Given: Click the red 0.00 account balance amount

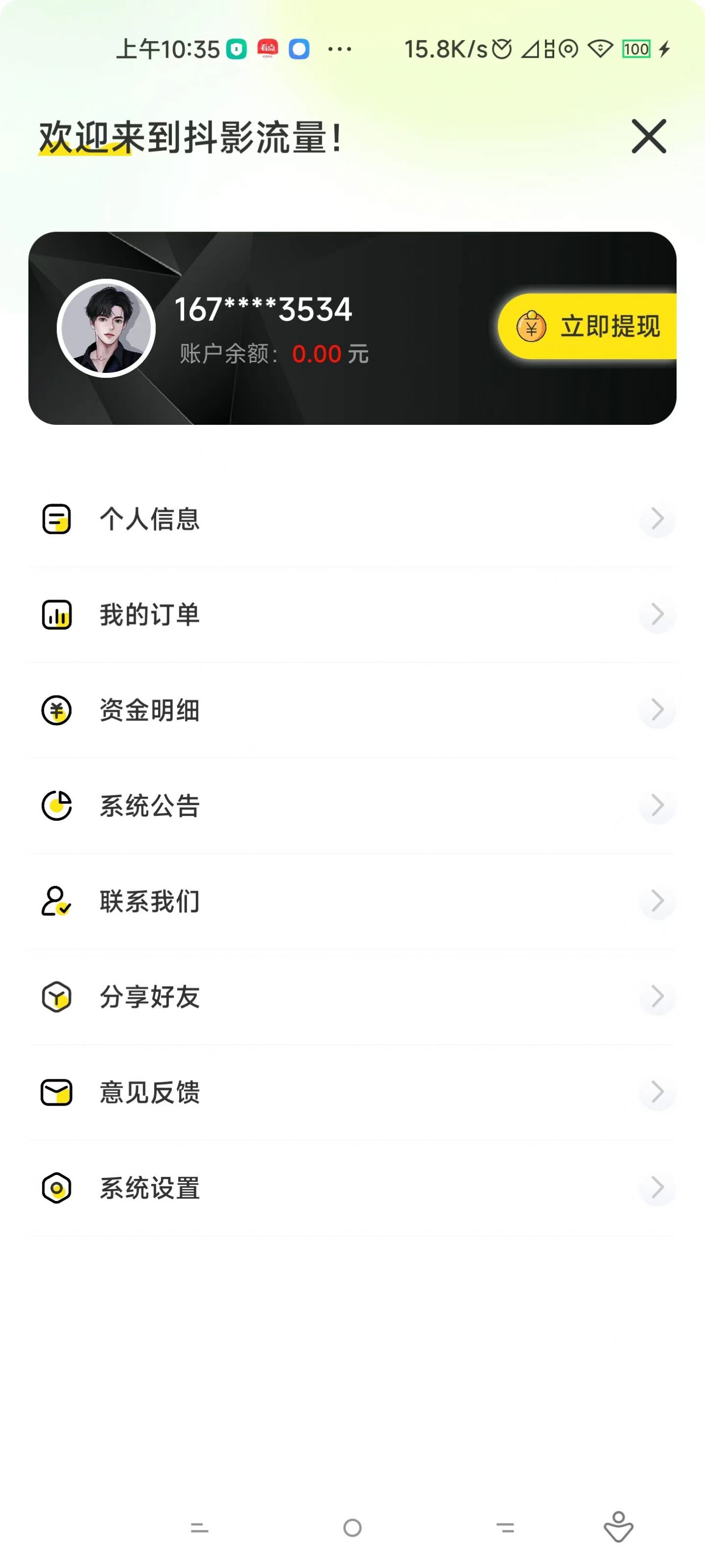Looking at the screenshot, I should click(317, 354).
